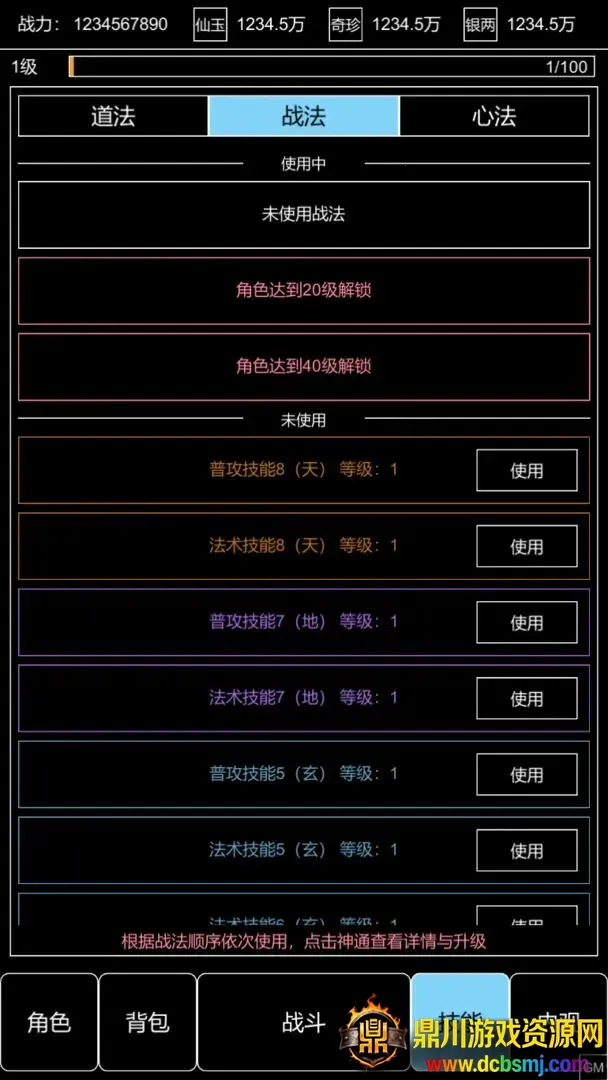Use skill 法术技能5（玄）
The width and height of the screenshot is (608, 1080).
(526, 850)
